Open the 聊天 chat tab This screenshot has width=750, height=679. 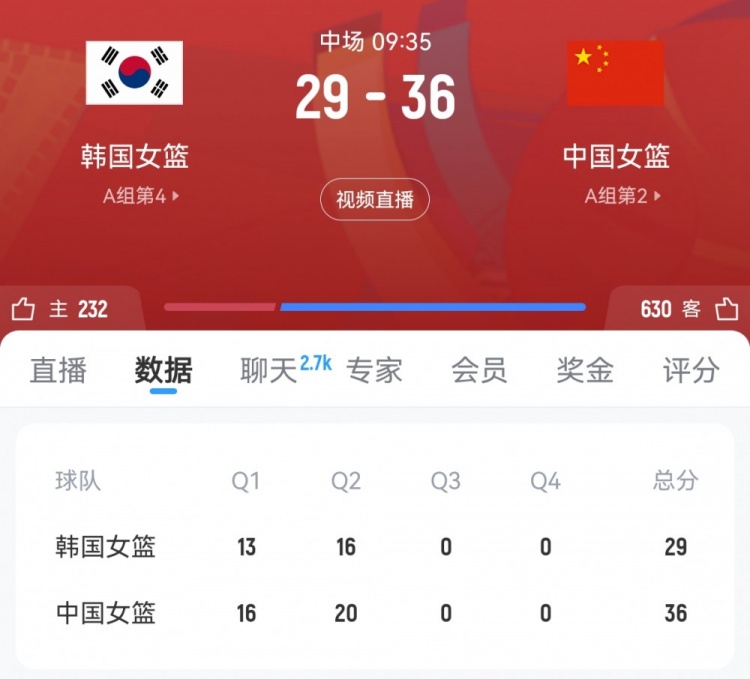pyautogui.click(x=270, y=370)
